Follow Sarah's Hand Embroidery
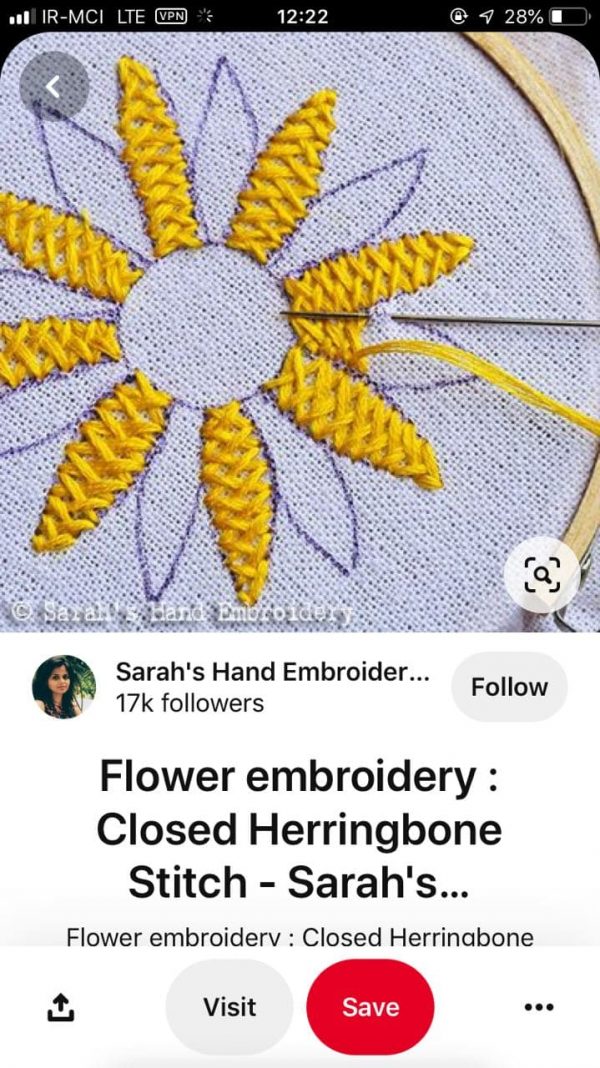Viewport: 600px width, 1068px height. 509,687
